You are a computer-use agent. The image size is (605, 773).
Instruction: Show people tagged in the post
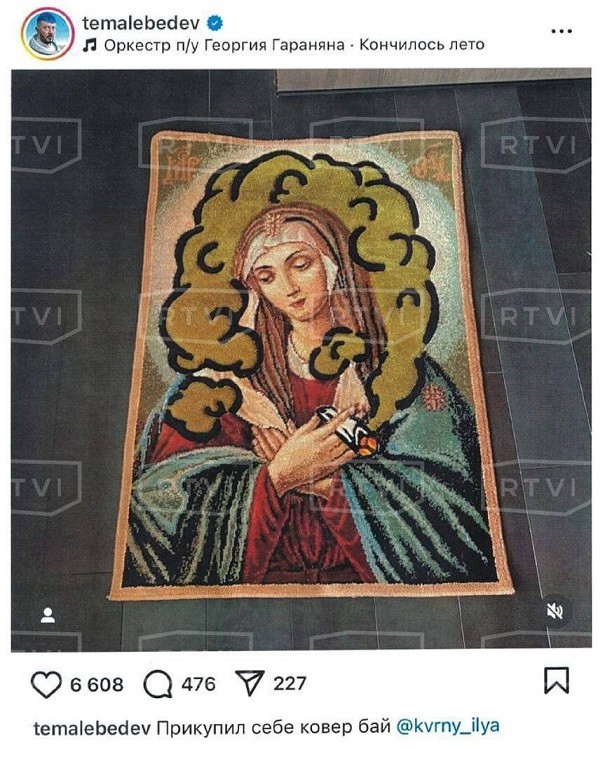click(x=47, y=615)
